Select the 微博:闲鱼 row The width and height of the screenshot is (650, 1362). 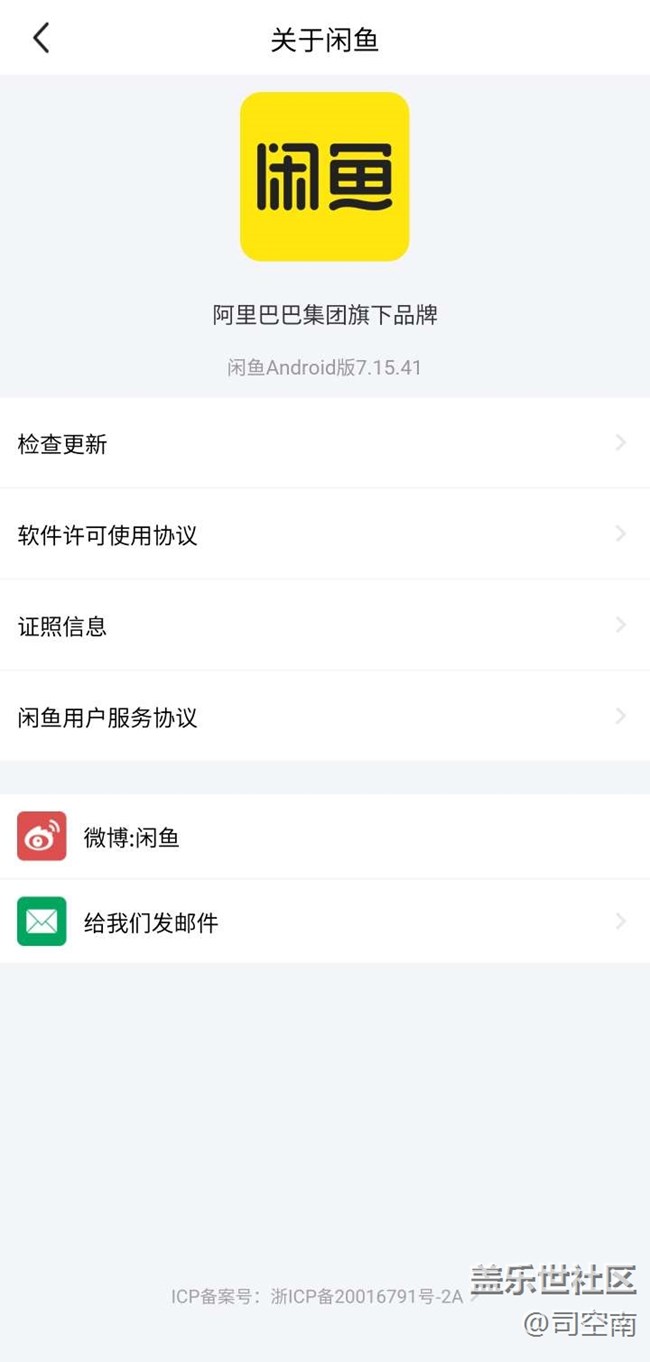[325, 836]
